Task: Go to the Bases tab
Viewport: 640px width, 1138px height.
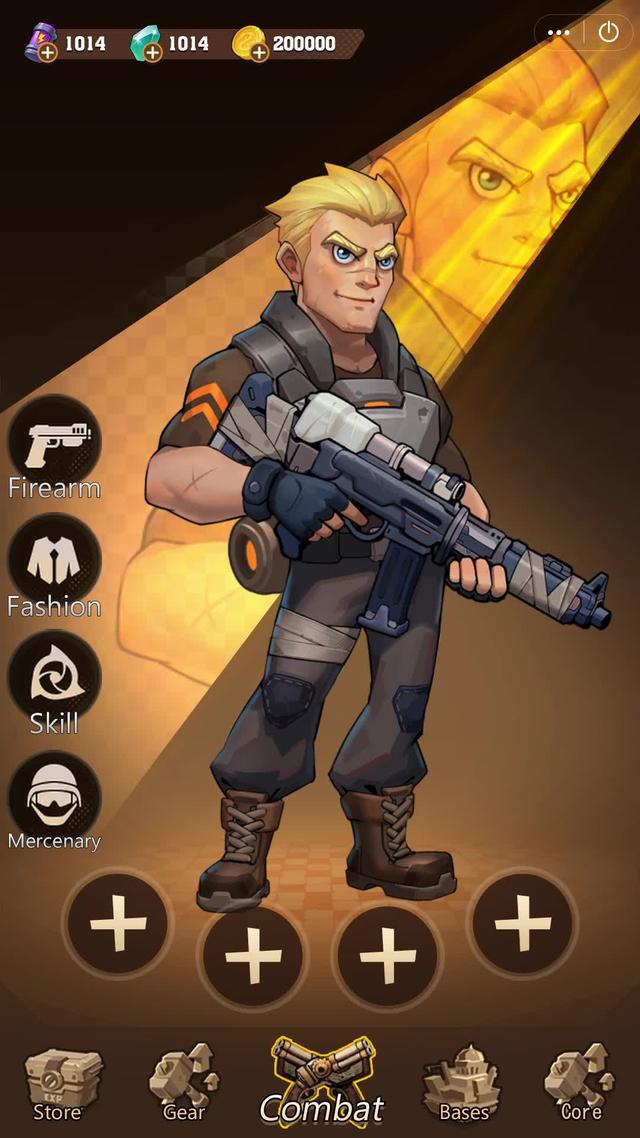Action: pos(463,1084)
